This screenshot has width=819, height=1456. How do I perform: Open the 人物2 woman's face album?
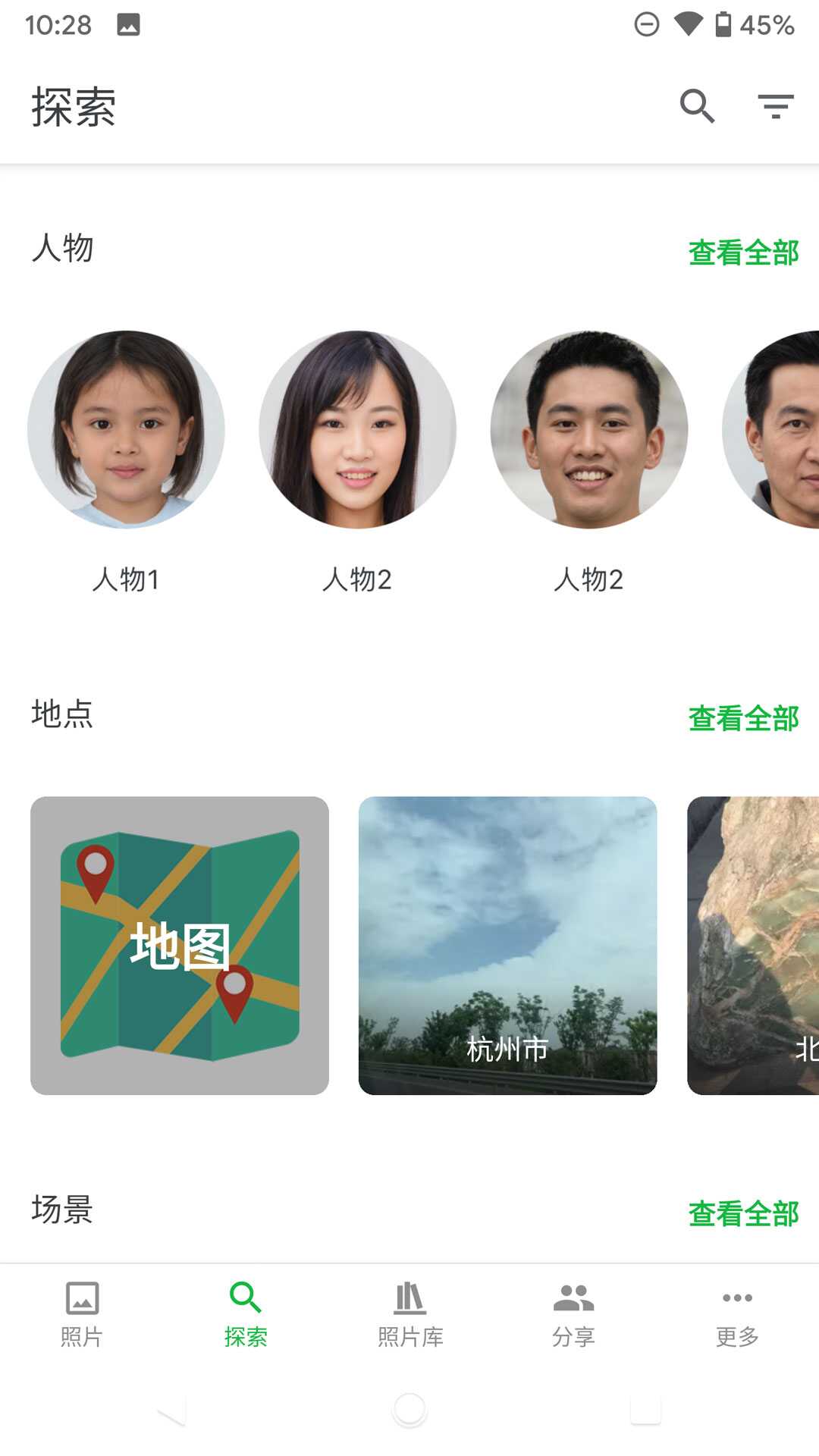357,429
